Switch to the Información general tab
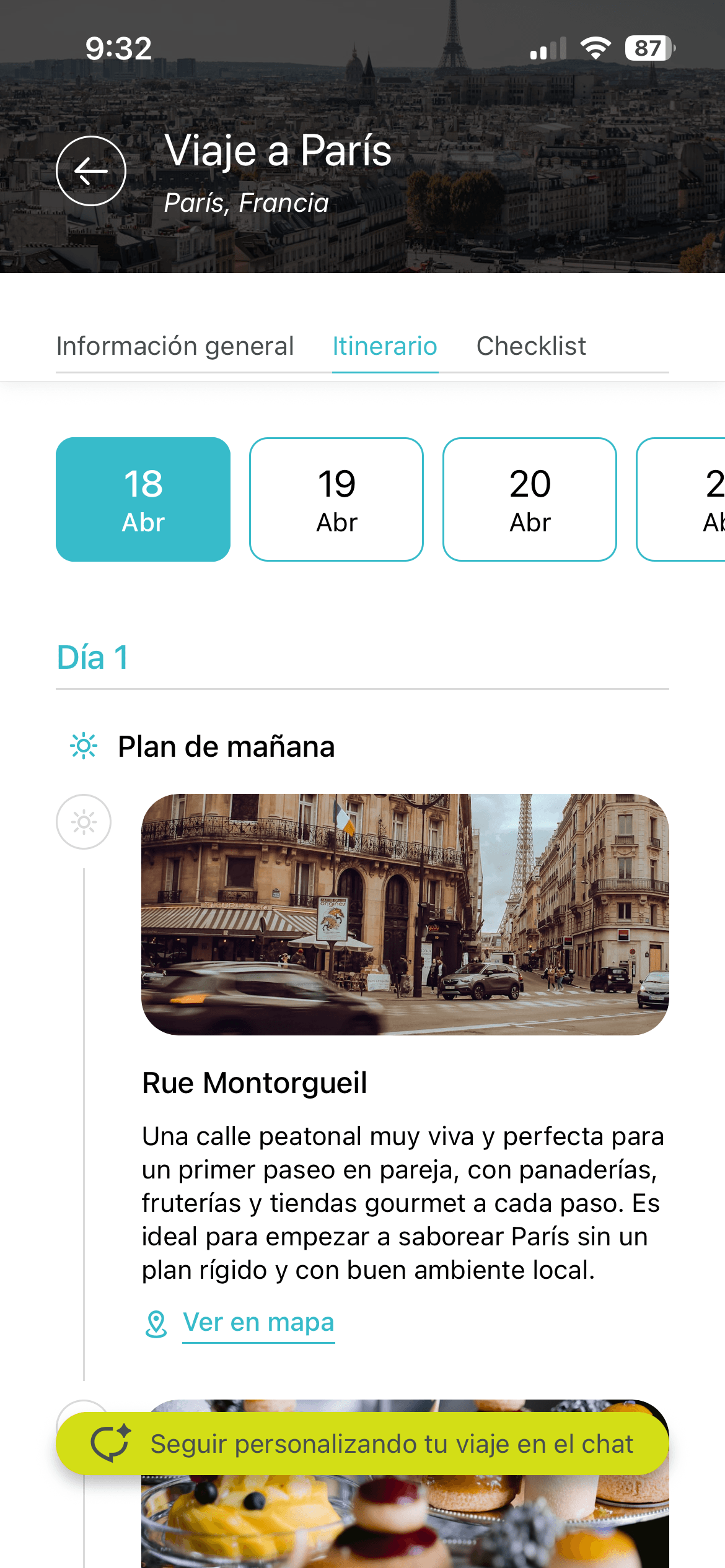Image resolution: width=725 pixels, height=1568 pixels. 175,346
